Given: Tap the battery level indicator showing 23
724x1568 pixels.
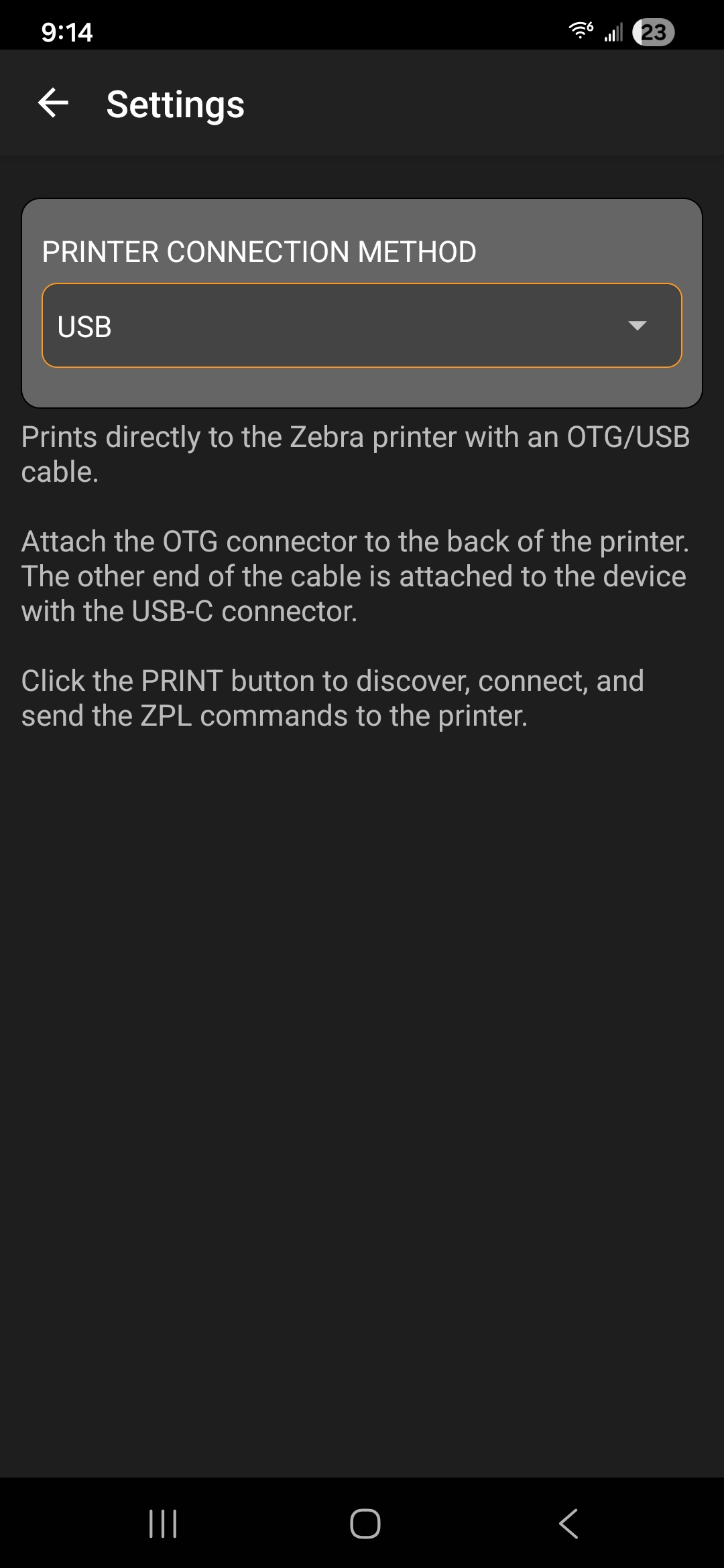Looking at the screenshot, I should pos(653,32).
